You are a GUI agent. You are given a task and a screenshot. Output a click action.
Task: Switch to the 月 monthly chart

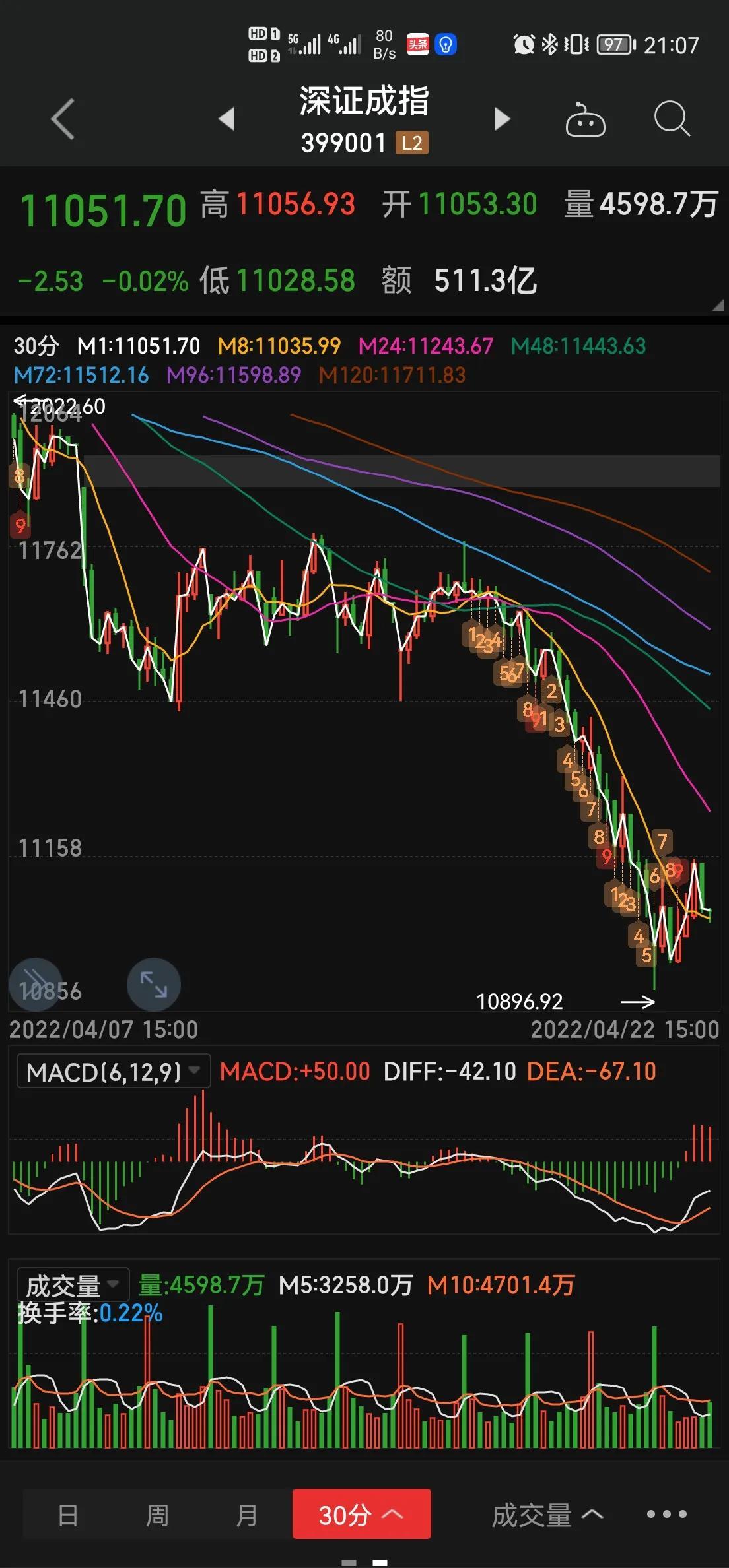(246, 1515)
